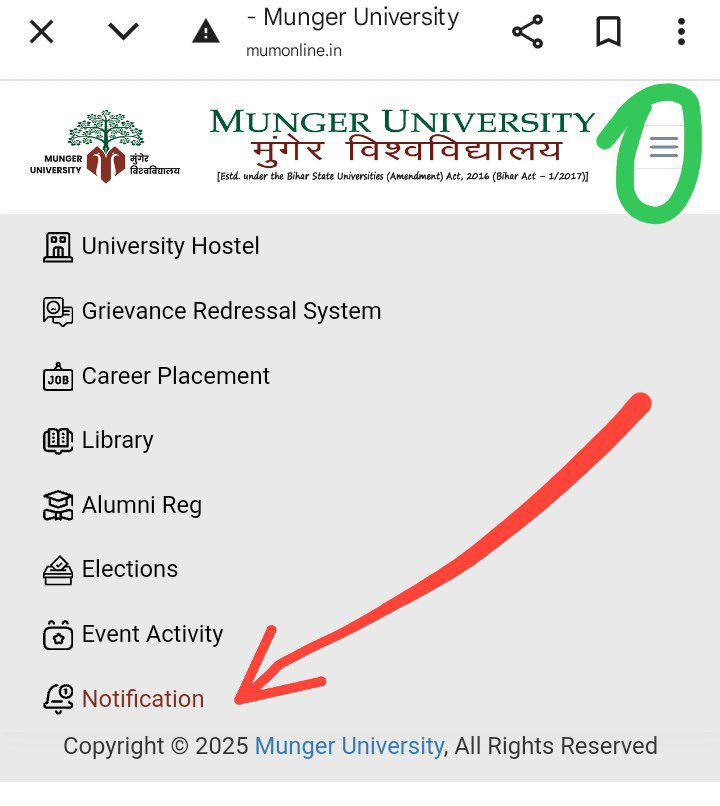Open University Hostel

[x=170, y=246]
